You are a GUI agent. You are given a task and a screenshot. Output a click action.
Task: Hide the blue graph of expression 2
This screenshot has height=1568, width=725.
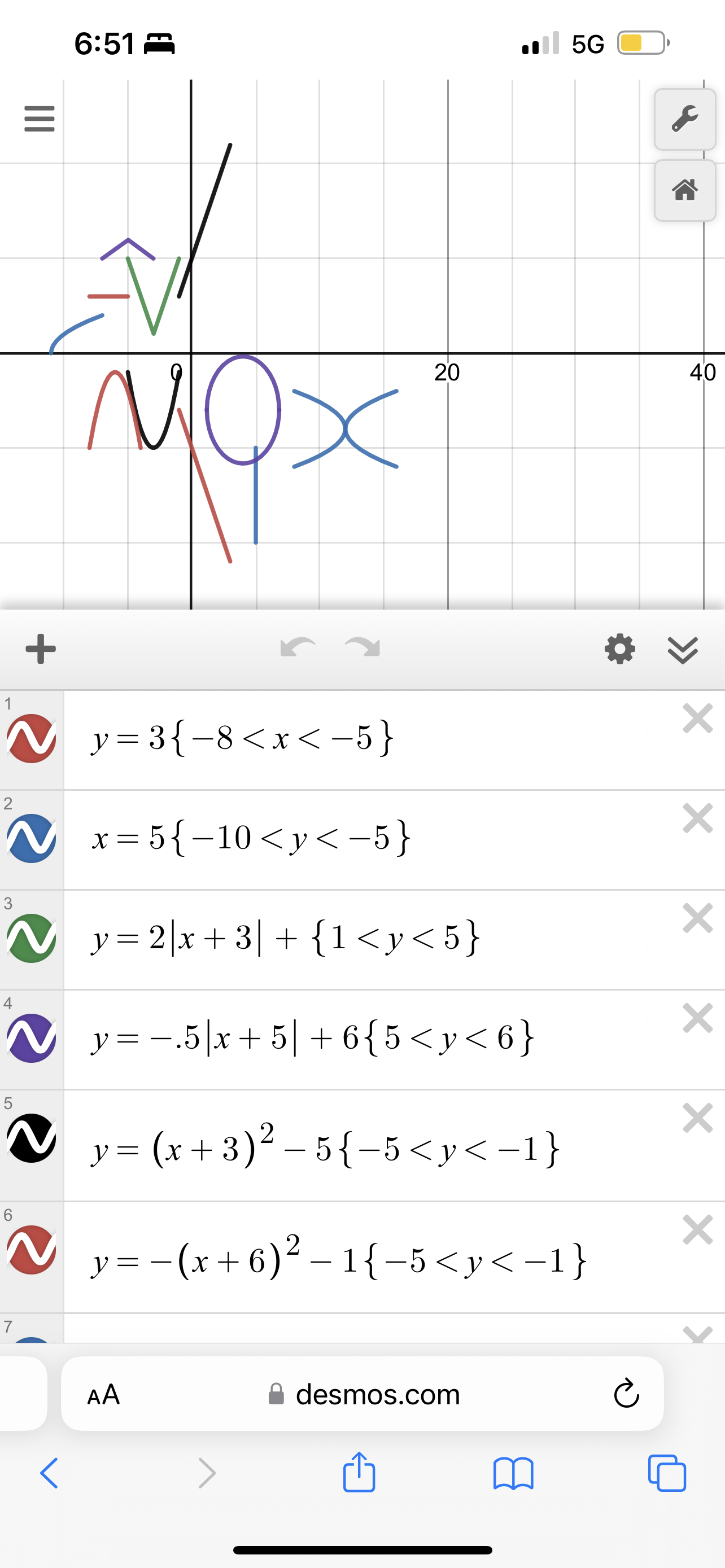click(x=32, y=839)
